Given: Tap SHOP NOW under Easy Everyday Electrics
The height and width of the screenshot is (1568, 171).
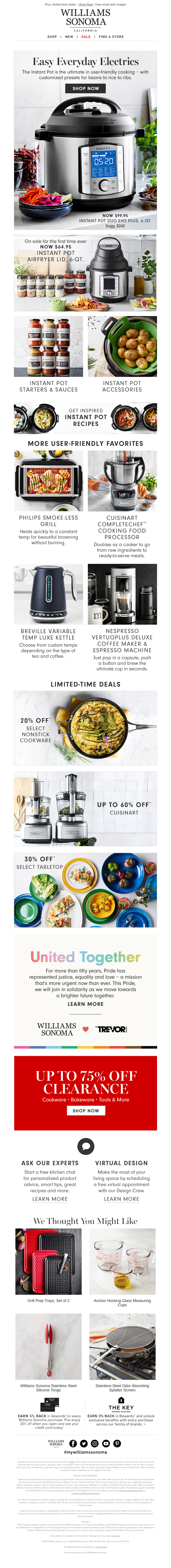Looking at the screenshot, I should click(85, 88).
